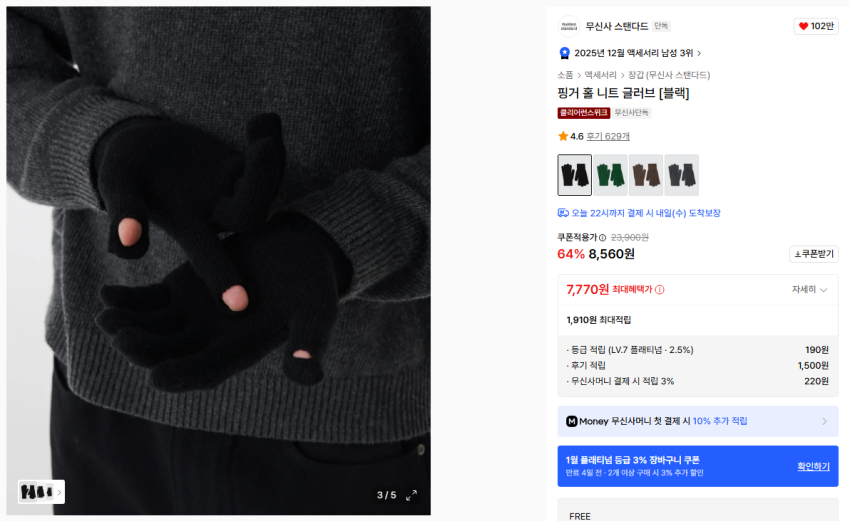Open the 무신사머니 첫 결제 10% 추가 적립 banner
Screen dimensions: 850x521
click(698, 421)
